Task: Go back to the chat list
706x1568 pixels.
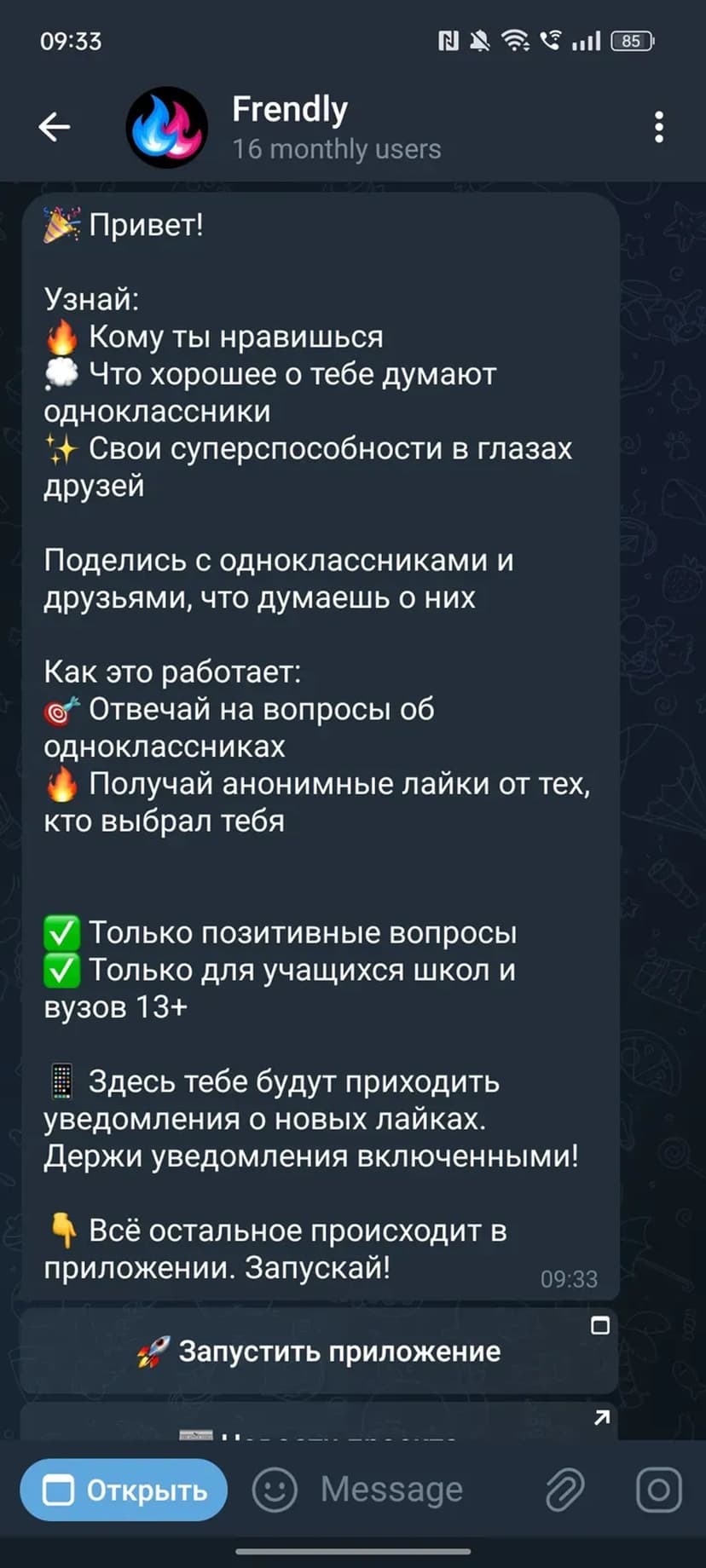Action: [x=55, y=127]
